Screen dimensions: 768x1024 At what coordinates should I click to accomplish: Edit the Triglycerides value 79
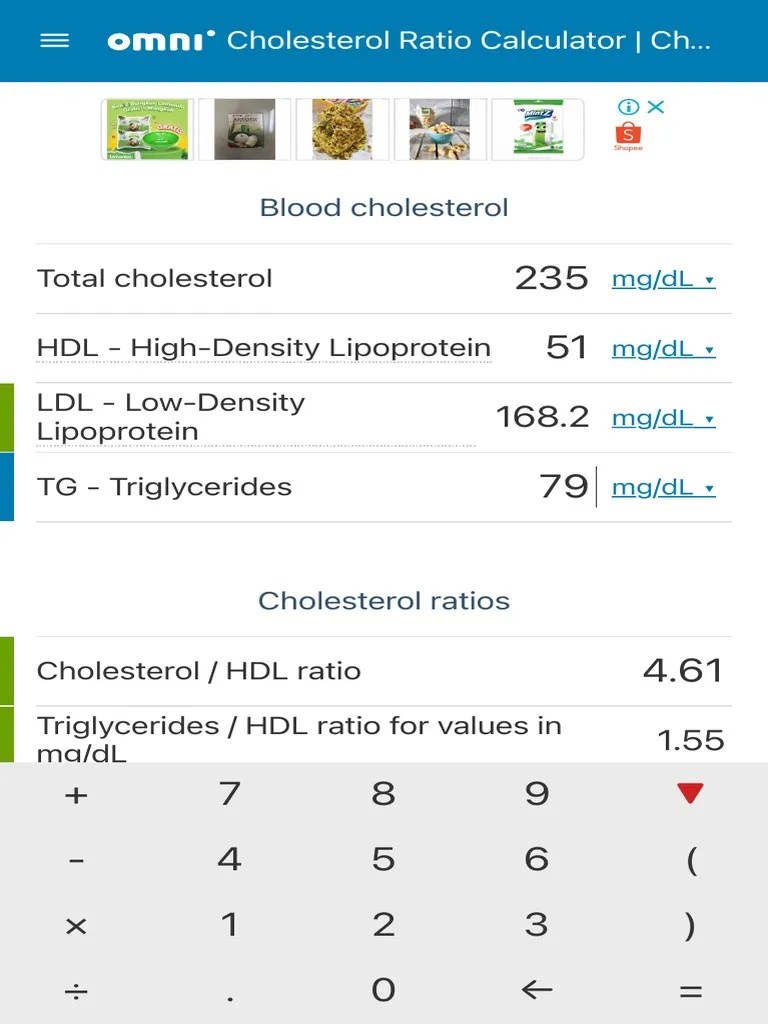pos(563,487)
